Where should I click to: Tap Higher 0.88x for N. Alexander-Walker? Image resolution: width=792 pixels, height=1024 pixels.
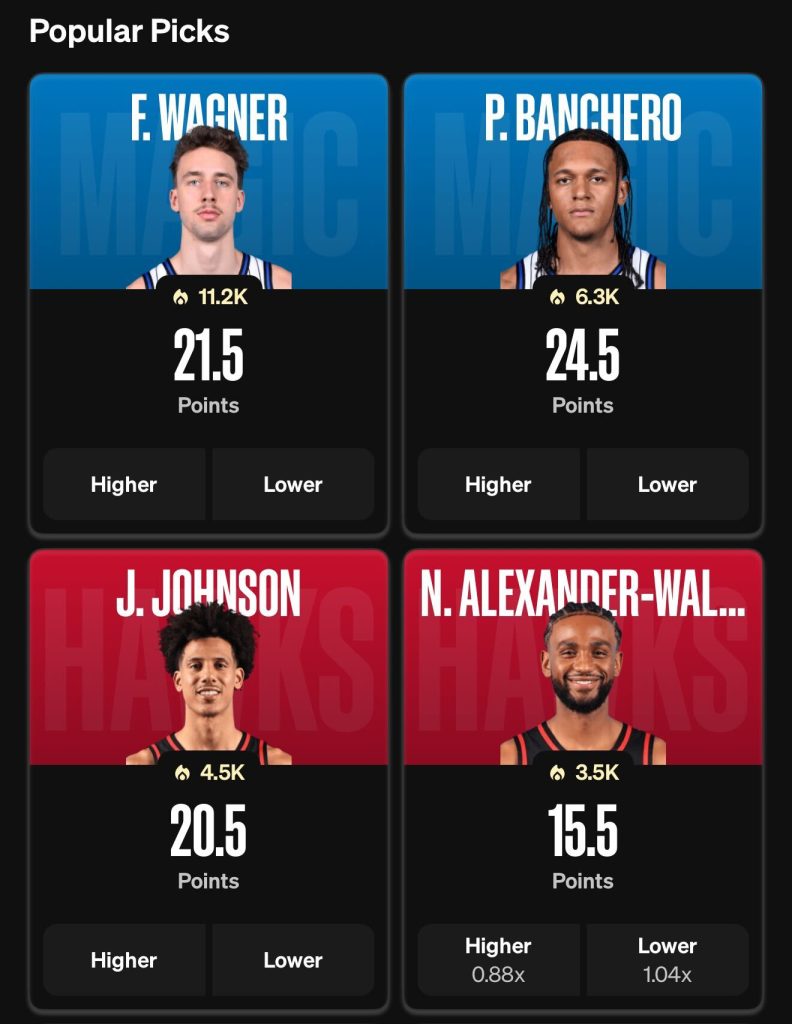pos(498,959)
